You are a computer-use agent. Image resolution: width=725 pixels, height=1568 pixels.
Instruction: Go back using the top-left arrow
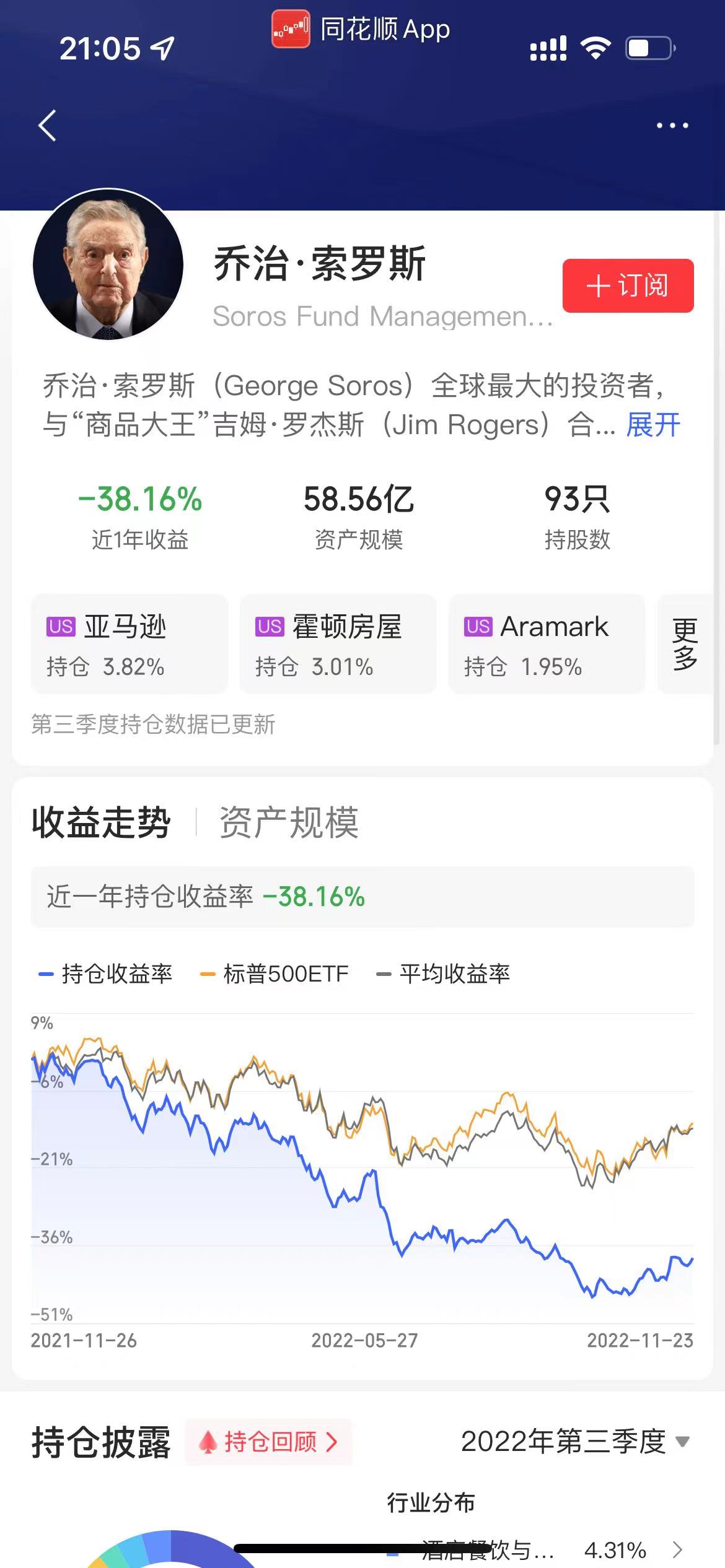tap(47, 126)
